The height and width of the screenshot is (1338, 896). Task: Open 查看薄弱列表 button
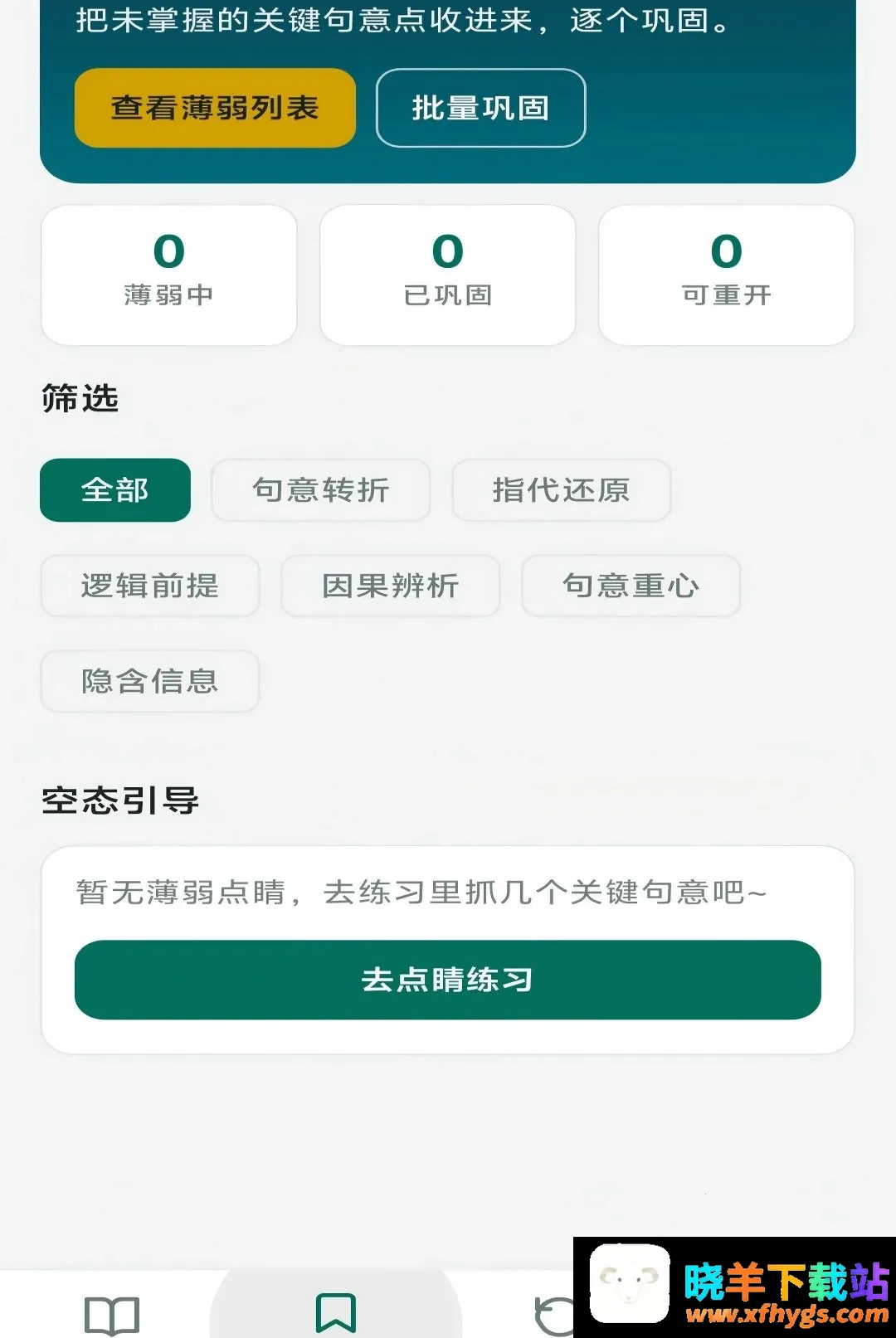[215, 108]
